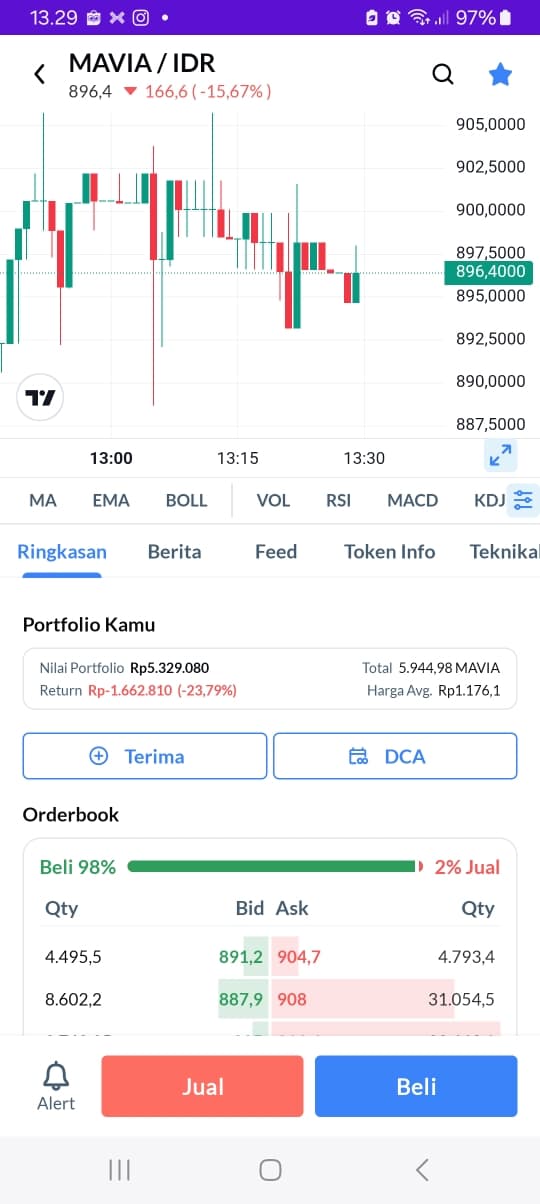
Task: Show the MACD indicator
Action: pyautogui.click(x=413, y=500)
